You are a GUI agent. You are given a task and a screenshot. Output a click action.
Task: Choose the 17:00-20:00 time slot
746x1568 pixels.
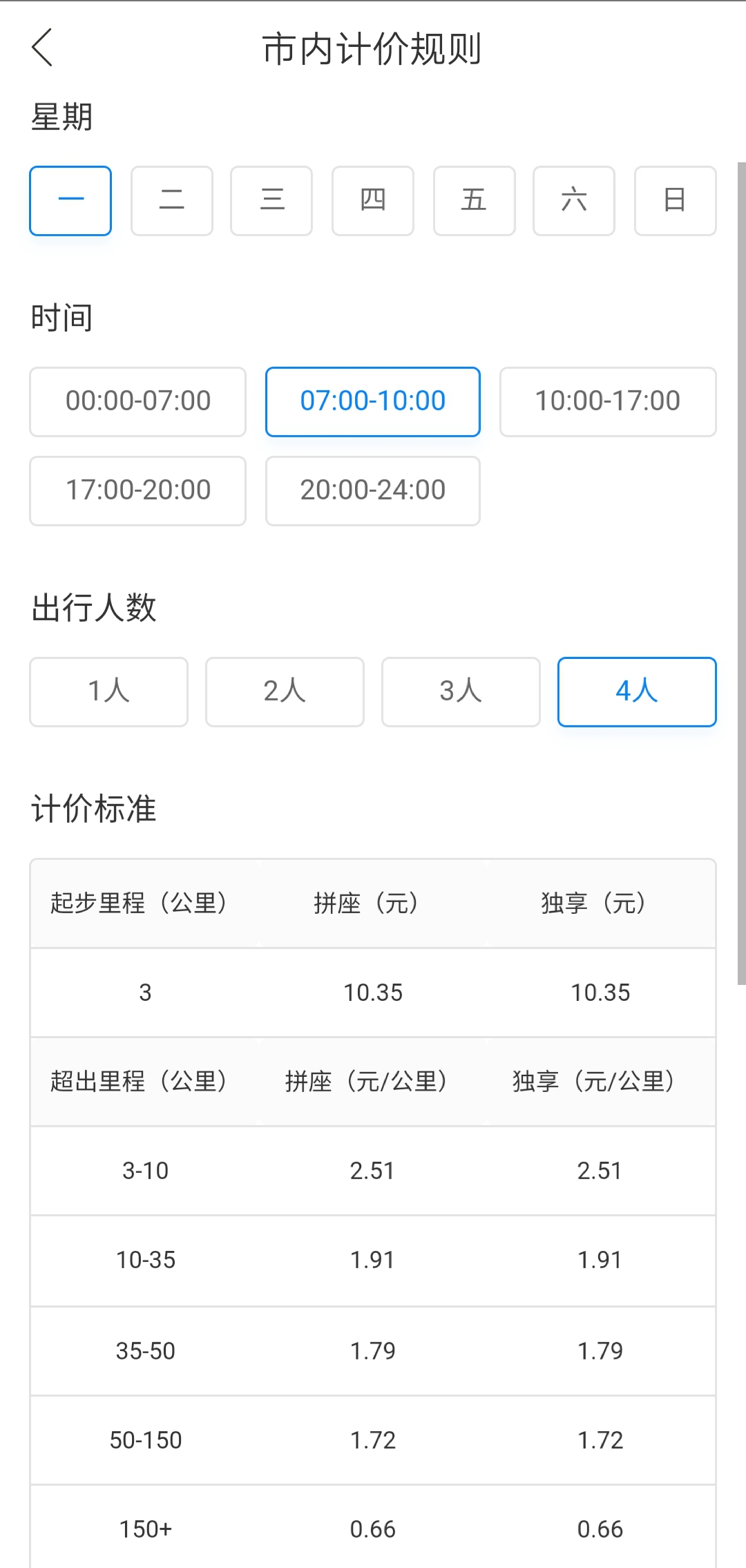(x=137, y=490)
